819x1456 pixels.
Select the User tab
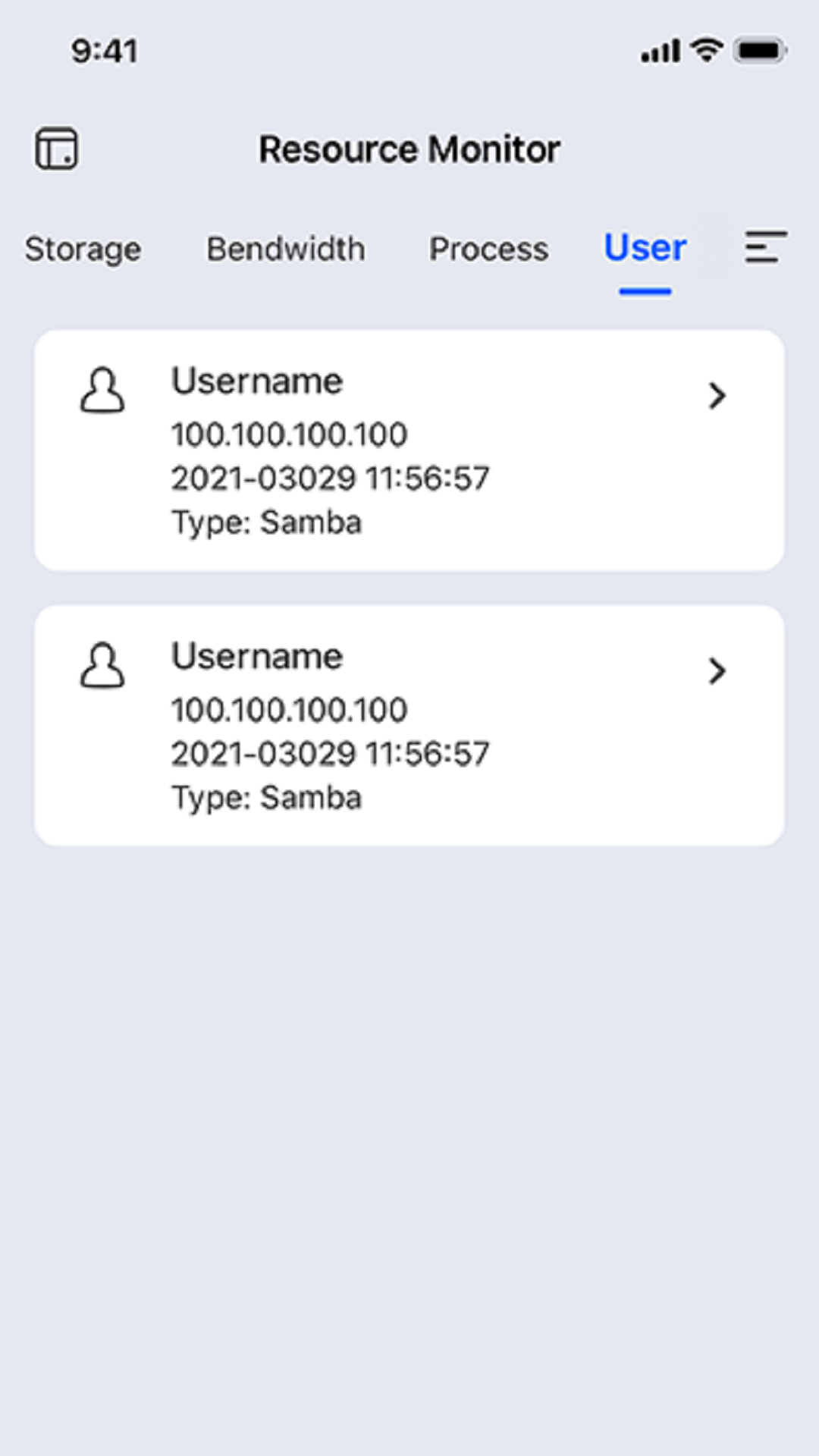(644, 248)
